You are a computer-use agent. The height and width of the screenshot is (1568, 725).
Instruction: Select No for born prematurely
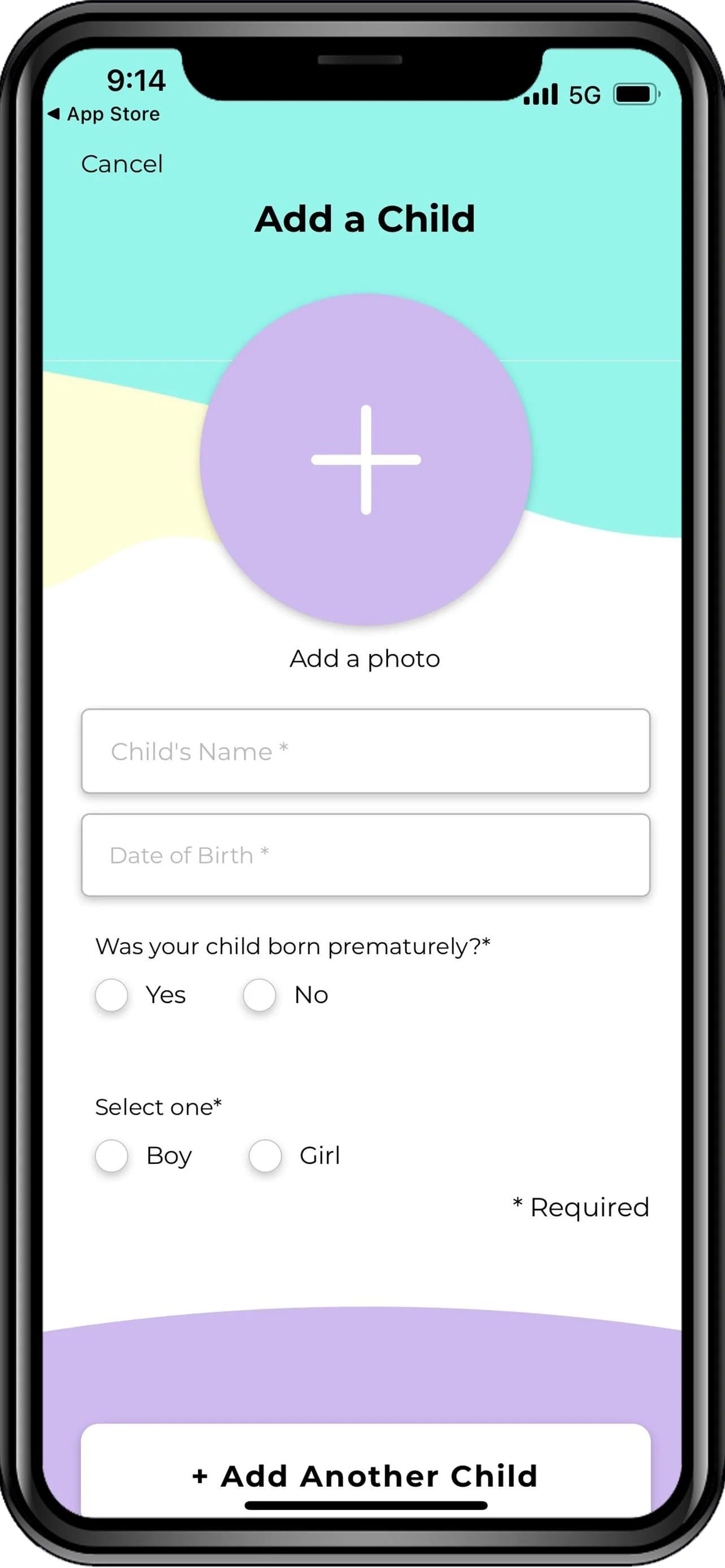260,995
